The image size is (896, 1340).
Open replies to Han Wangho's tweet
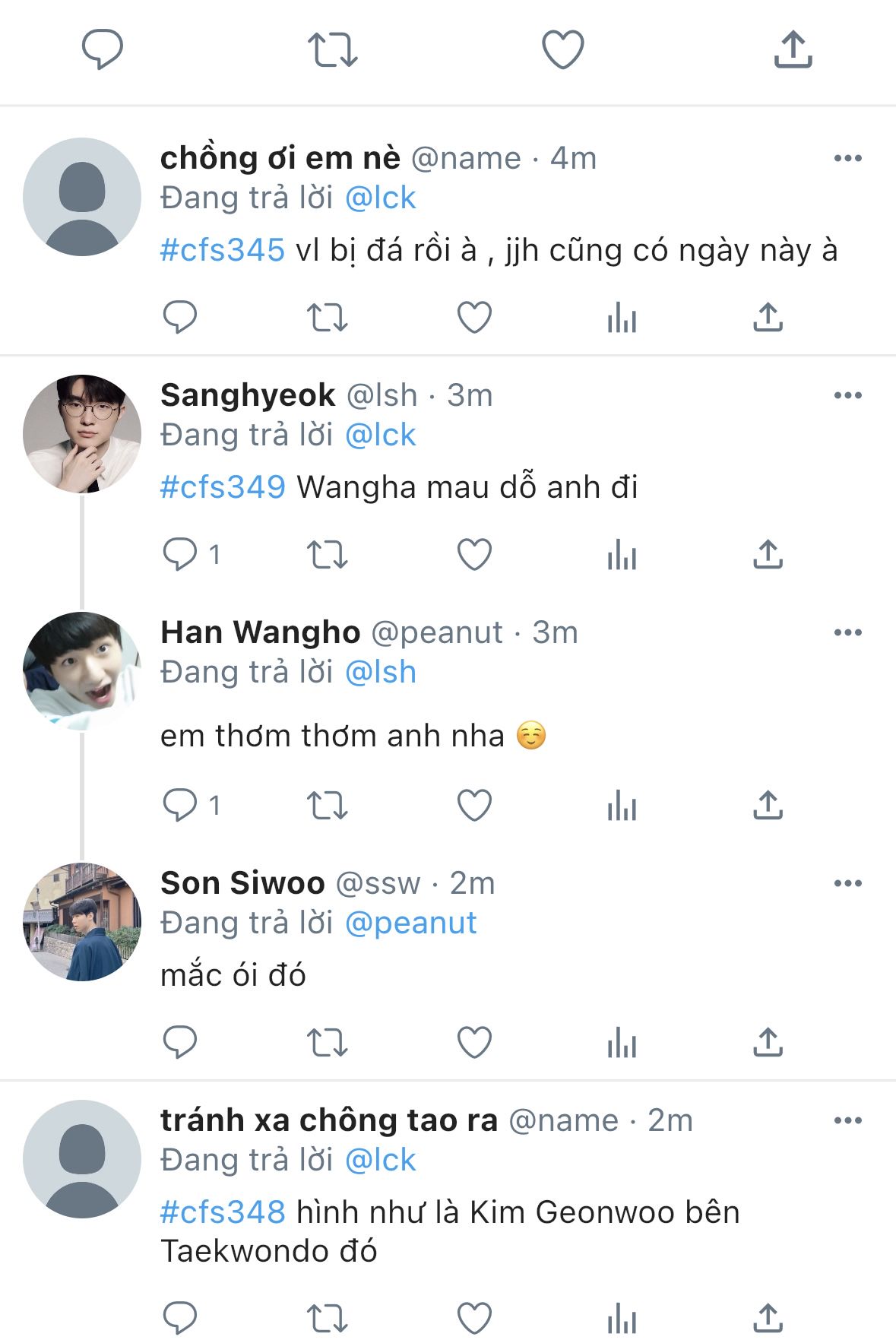point(181,805)
